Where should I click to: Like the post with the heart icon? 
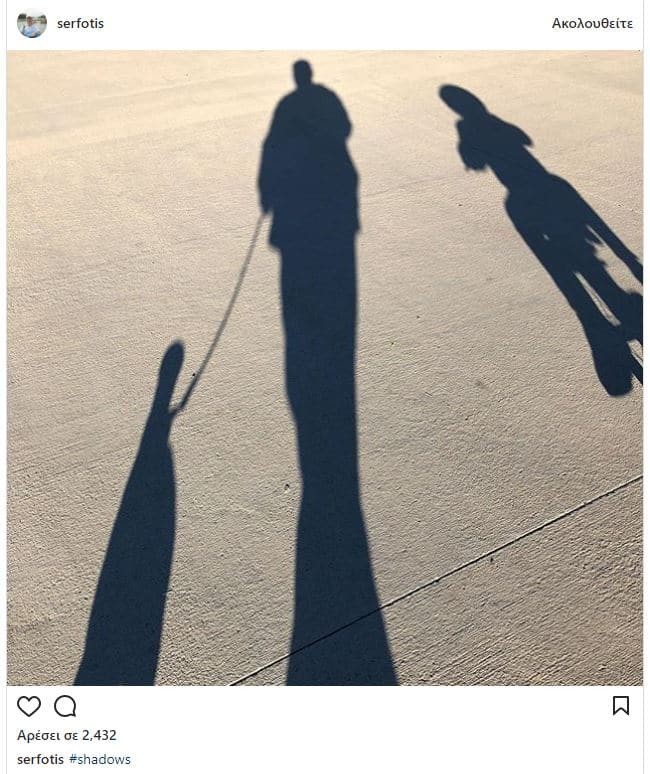(29, 706)
